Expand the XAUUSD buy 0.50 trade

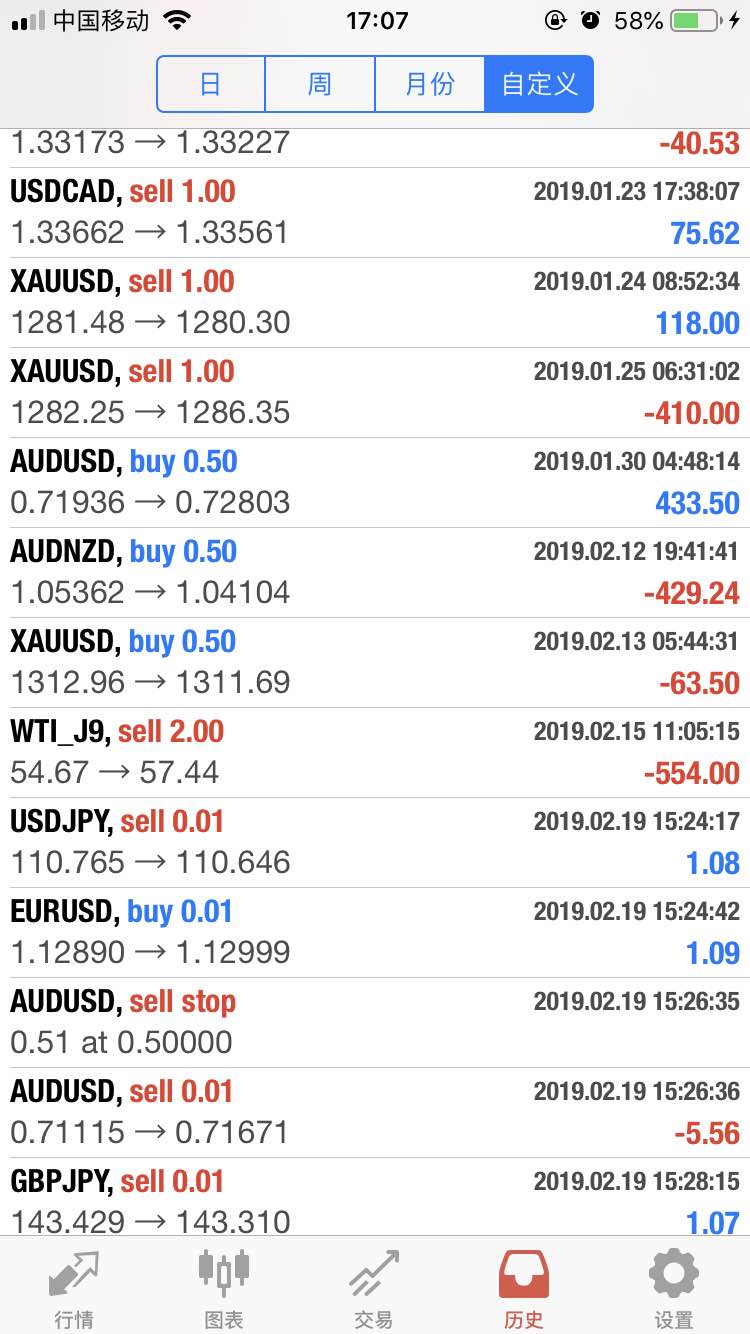tap(375, 663)
